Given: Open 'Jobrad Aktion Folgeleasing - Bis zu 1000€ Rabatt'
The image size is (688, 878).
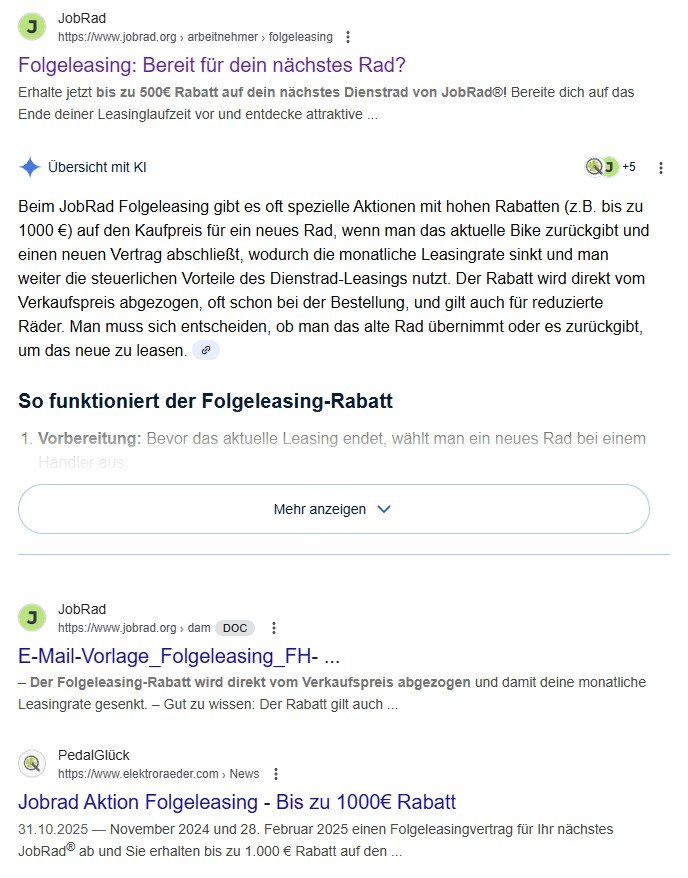Looking at the screenshot, I should (237, 802).
